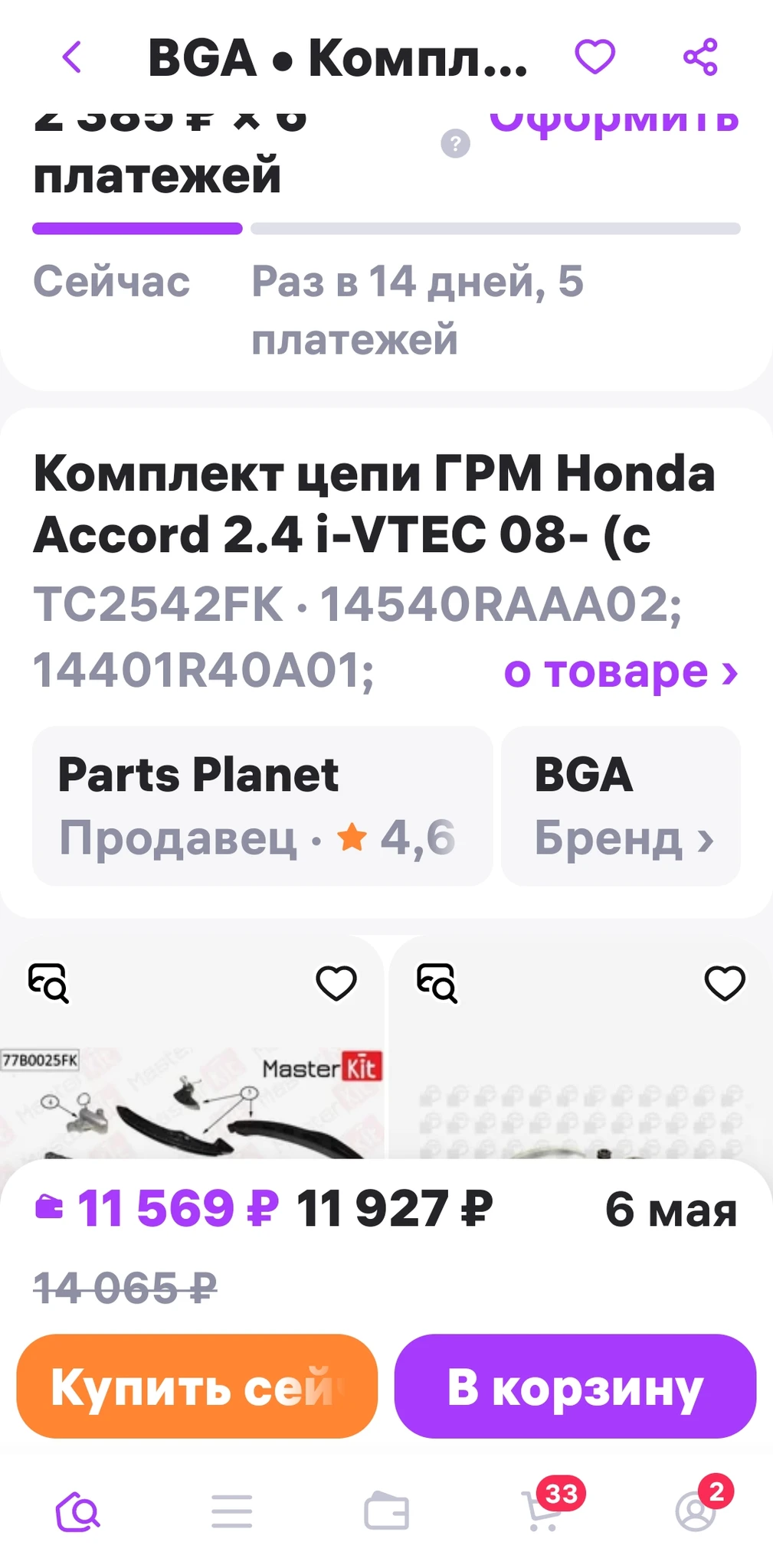Open profile tab

(696, 1511)
